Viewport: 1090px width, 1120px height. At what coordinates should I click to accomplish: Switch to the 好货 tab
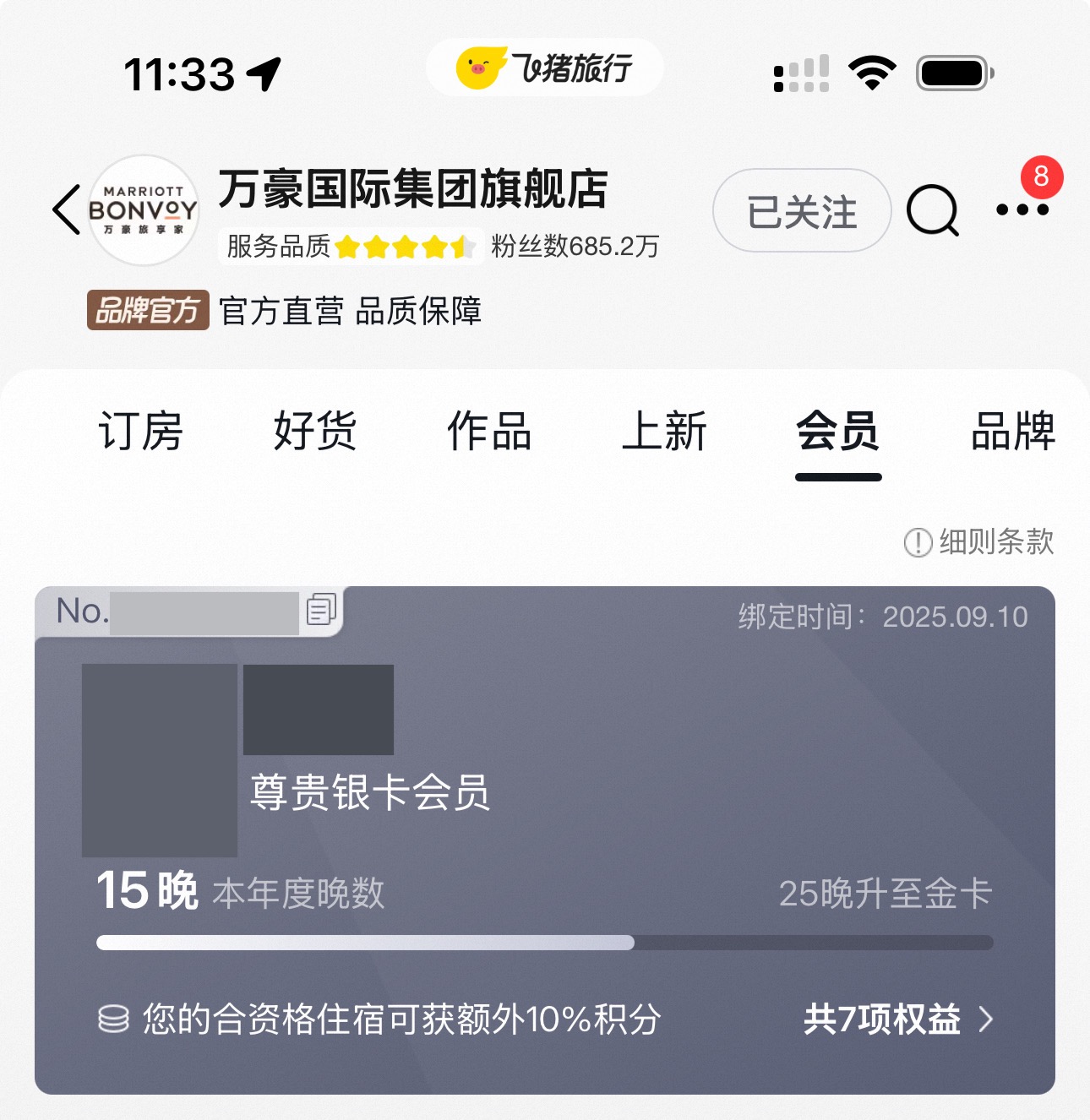tap(315, 432)
